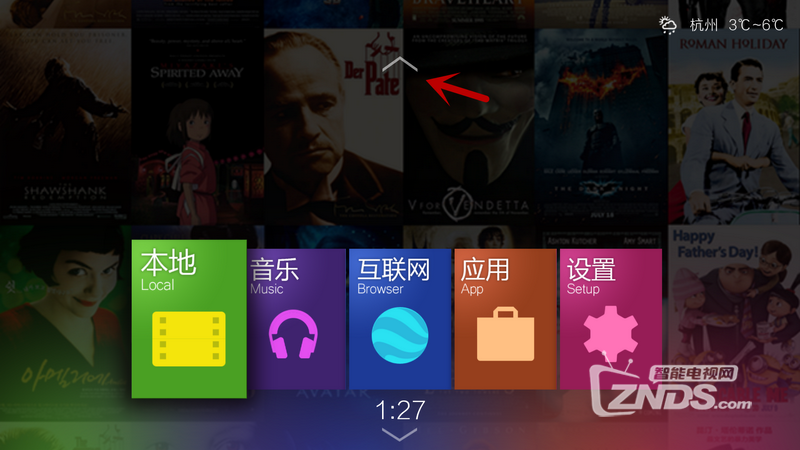The width and height of the screenshot is (800, 450).
Task: Open the 音乐 Music tile
Action: [296, 320]
